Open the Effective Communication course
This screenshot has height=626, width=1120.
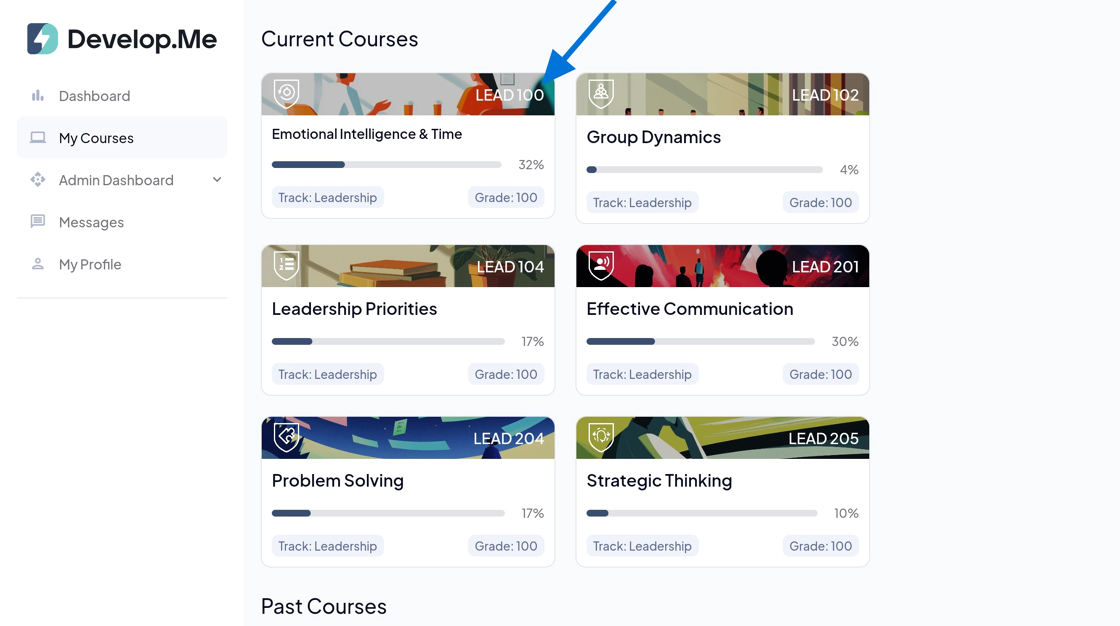click(689, 309)
